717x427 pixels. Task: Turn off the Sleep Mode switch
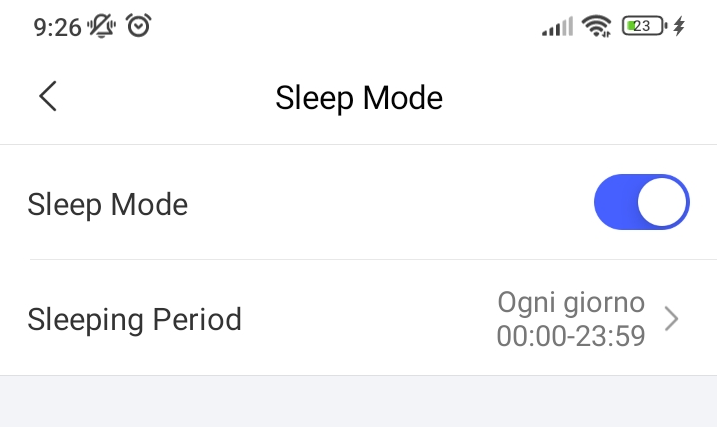tap(641, 204)
